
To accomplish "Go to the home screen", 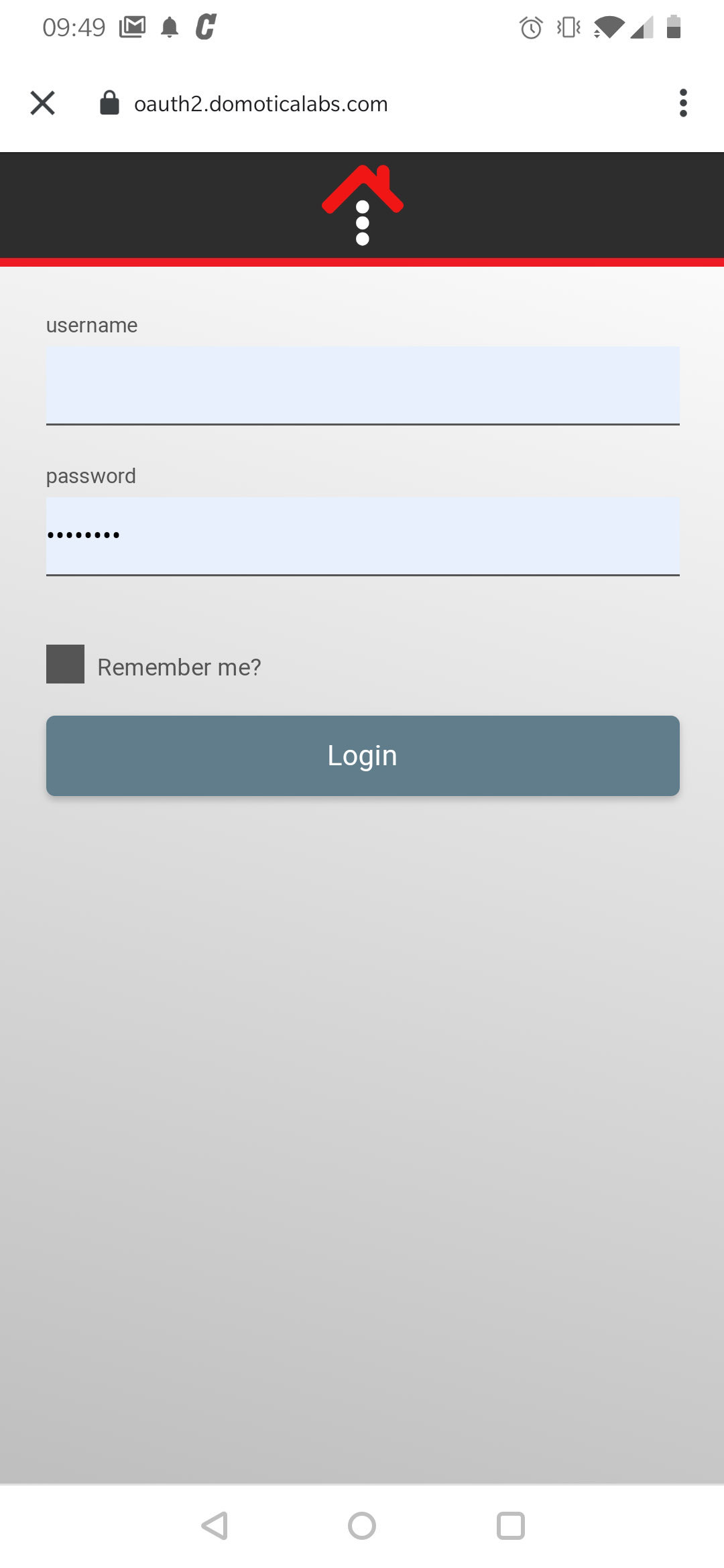I will click(362, 1526).
